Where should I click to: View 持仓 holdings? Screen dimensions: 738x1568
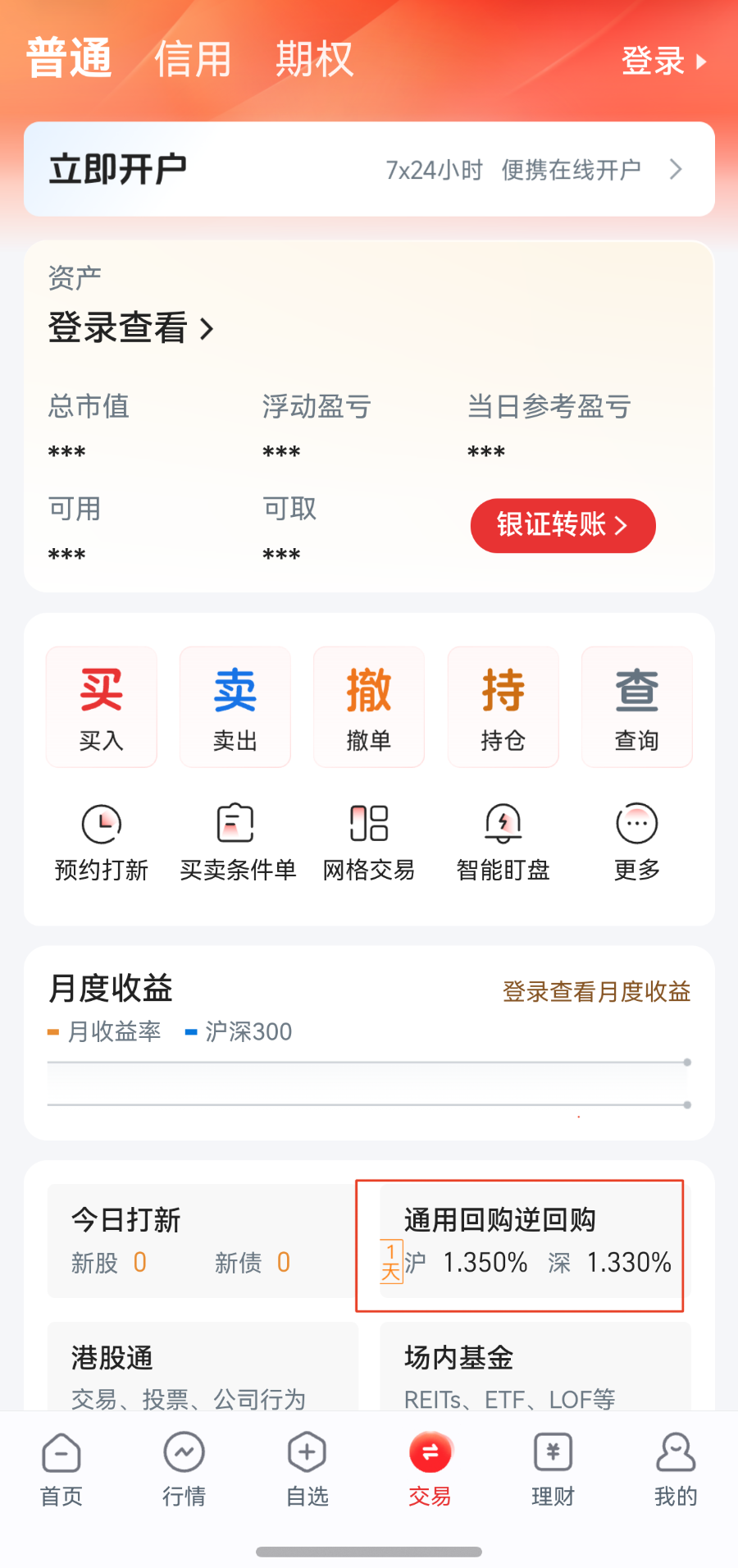coord(503,707)
